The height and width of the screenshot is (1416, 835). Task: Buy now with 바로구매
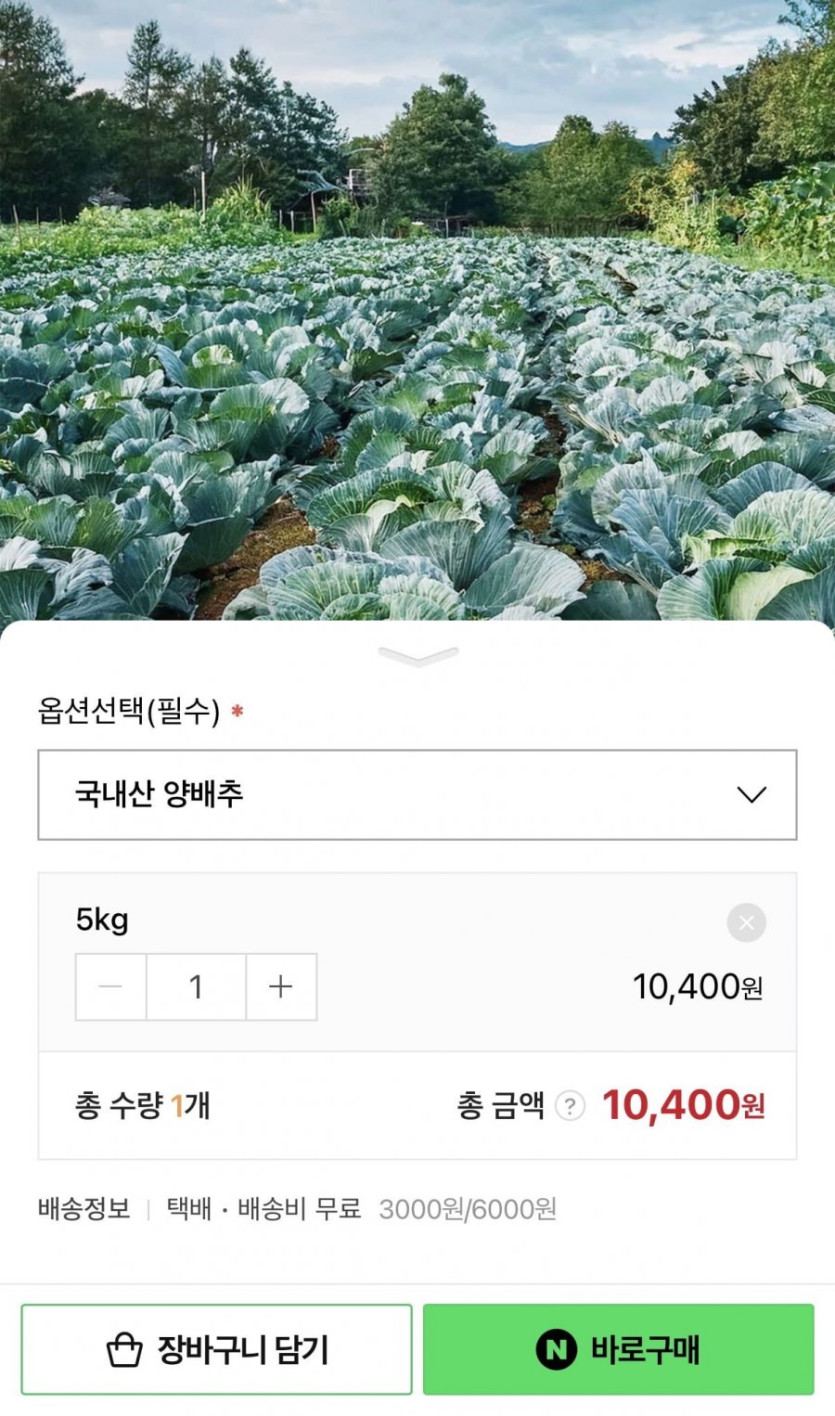point(618,1350)
